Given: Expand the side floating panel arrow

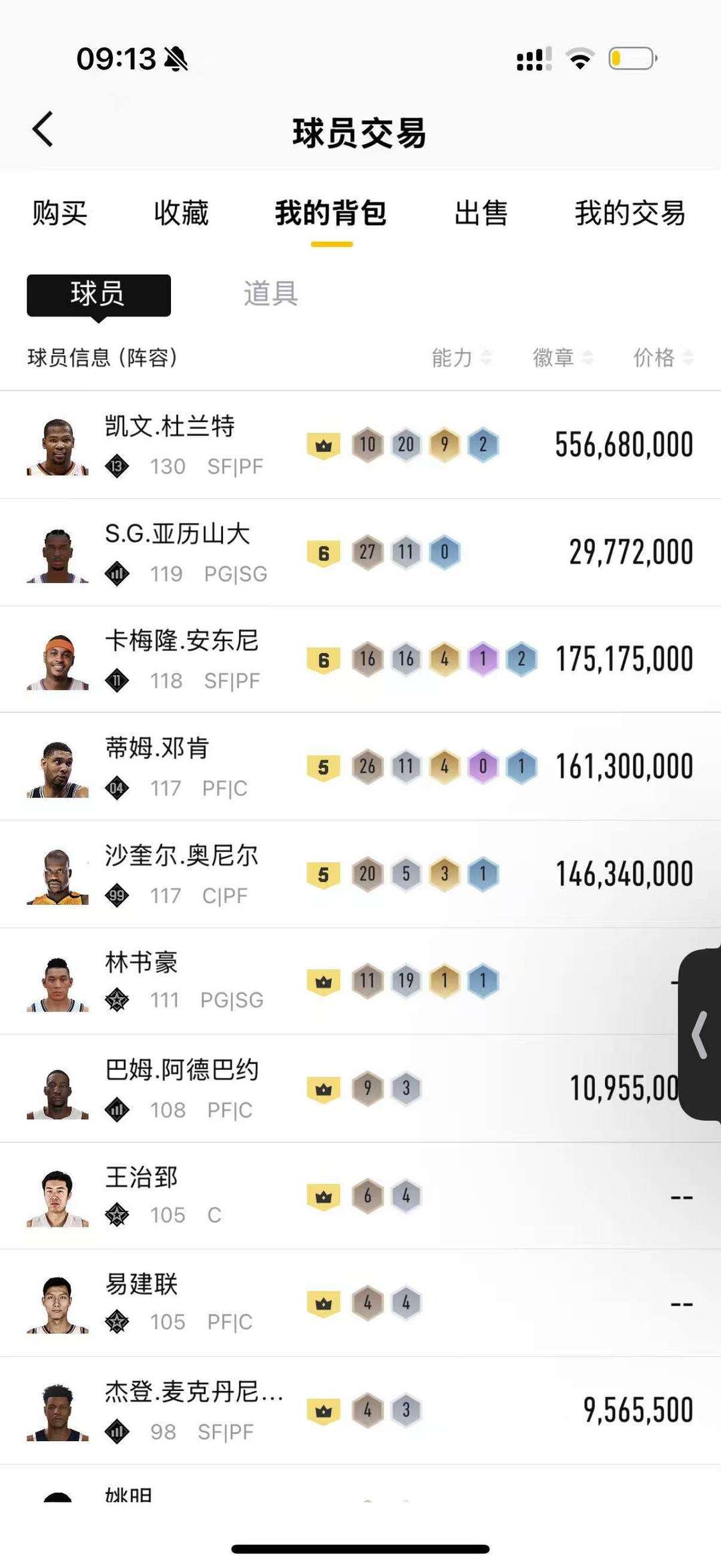Looking at the screenshot, I should (700, 1034).
